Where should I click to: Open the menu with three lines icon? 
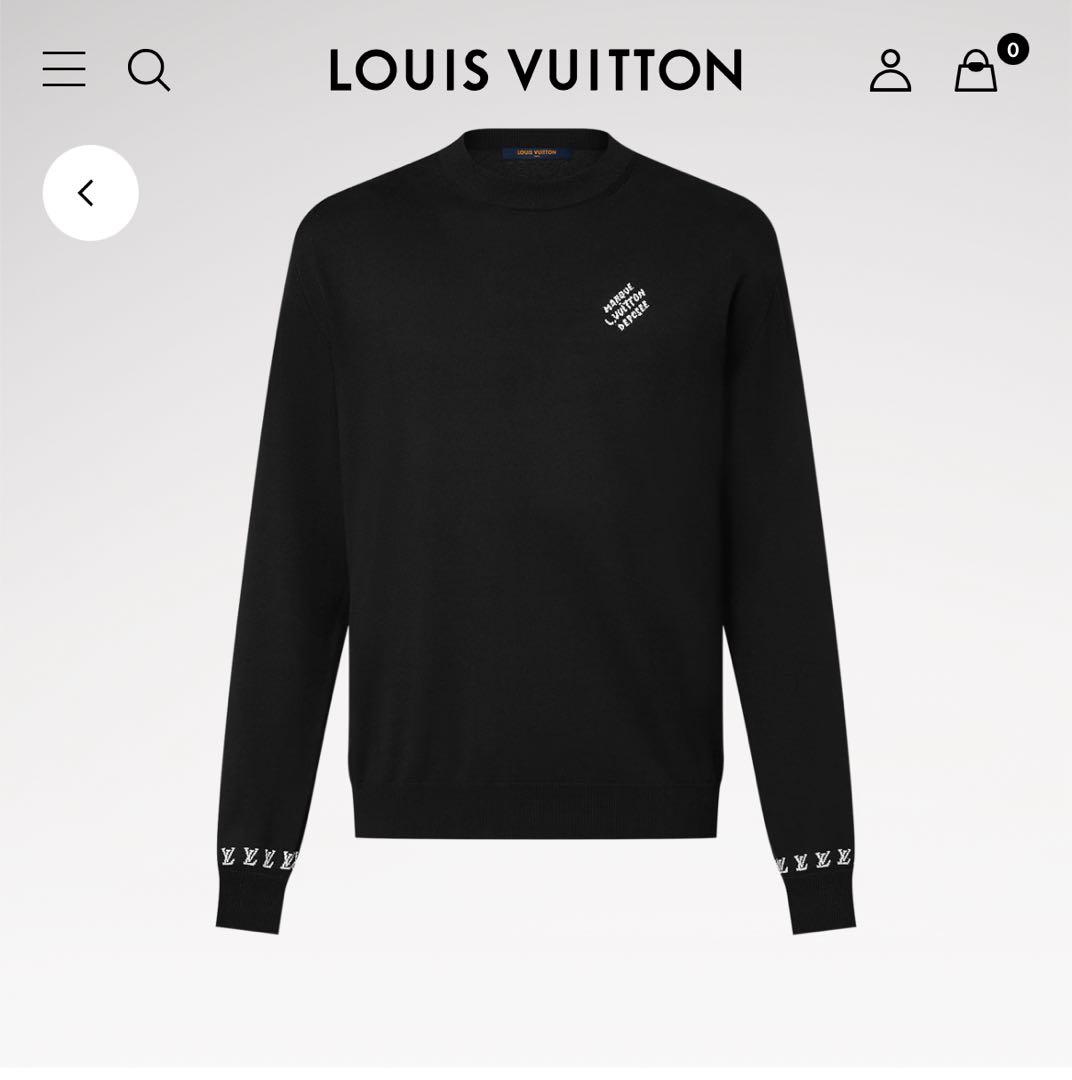(x=64, y=70)
